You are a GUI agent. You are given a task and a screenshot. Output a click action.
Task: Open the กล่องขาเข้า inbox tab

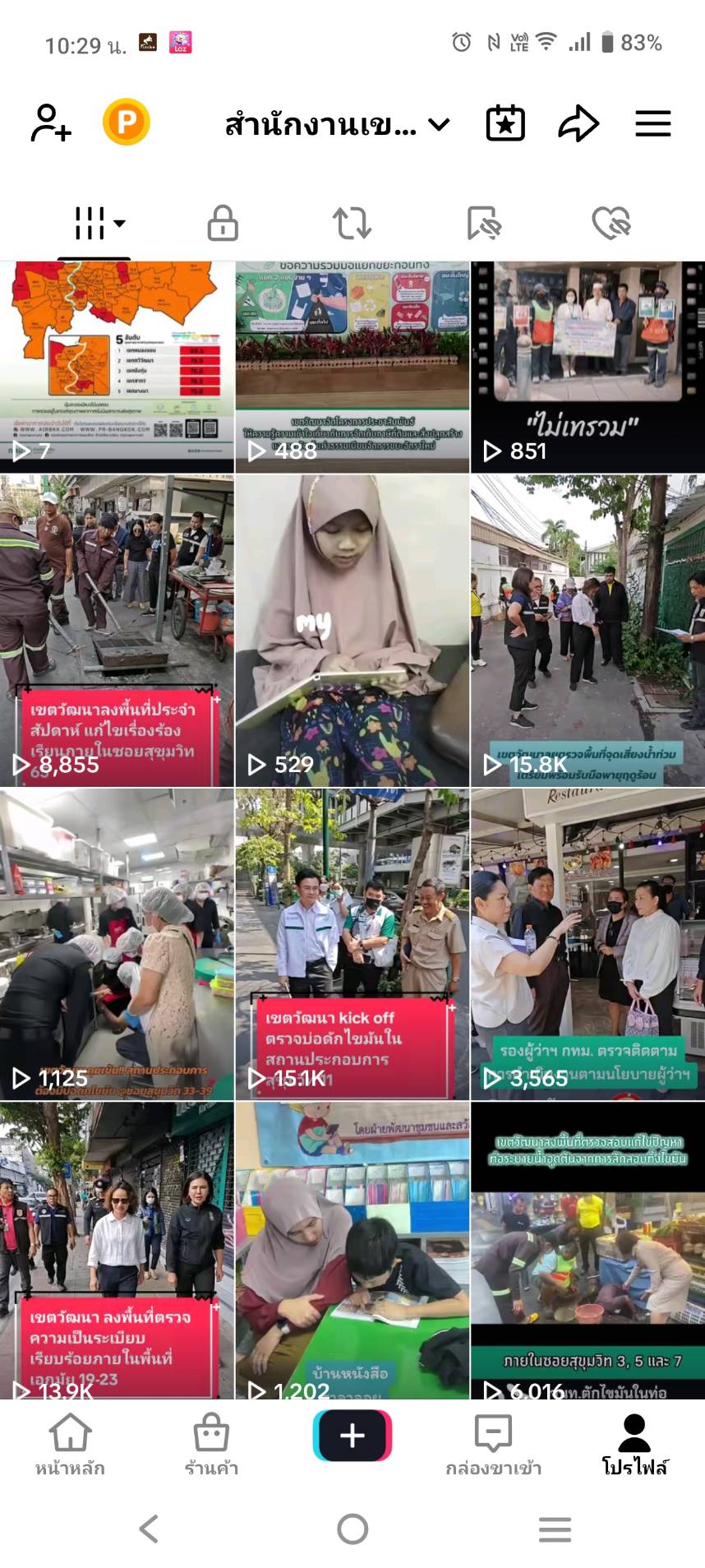(x=493, y=1445)
